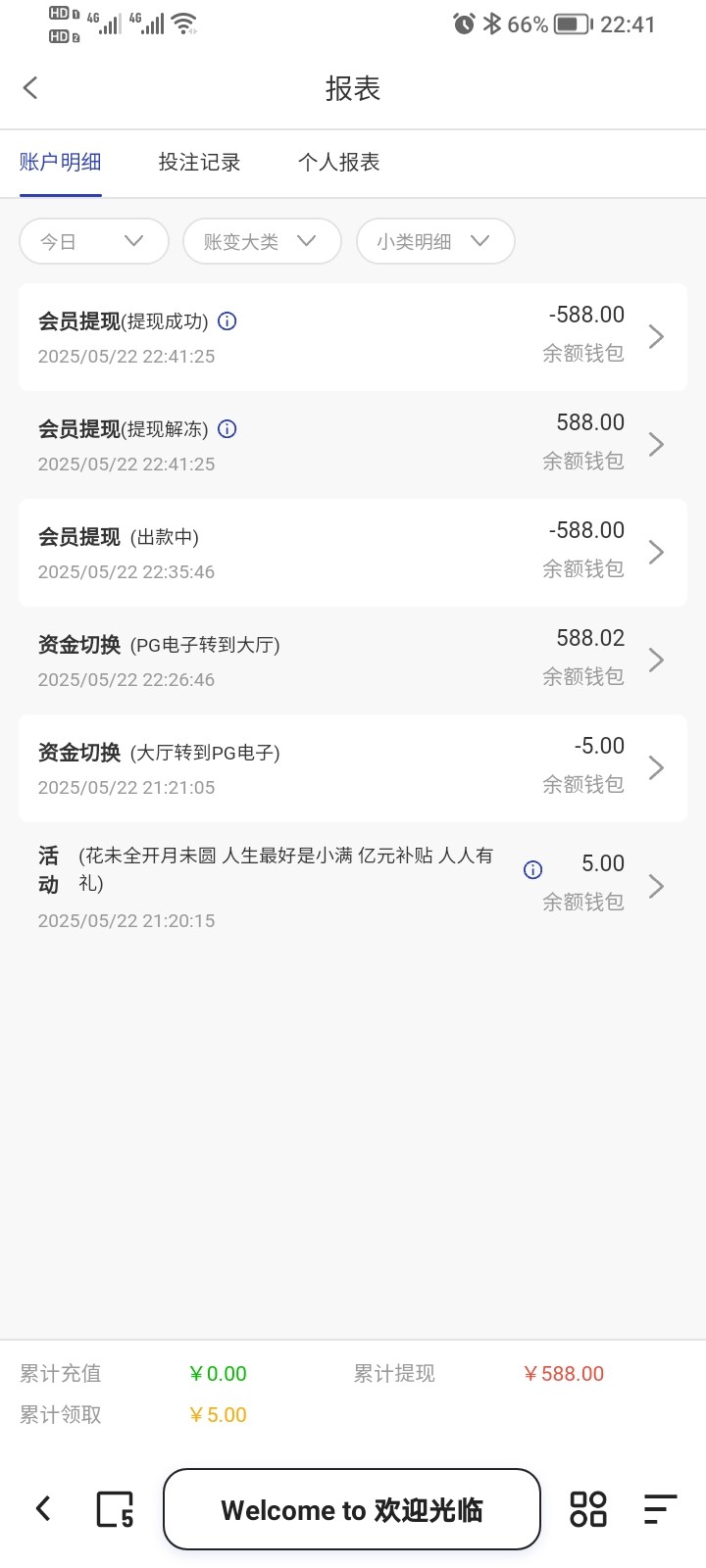Open the PG电子转到大厅 transfer record
706x1568 pixels.
coord(353,661)
